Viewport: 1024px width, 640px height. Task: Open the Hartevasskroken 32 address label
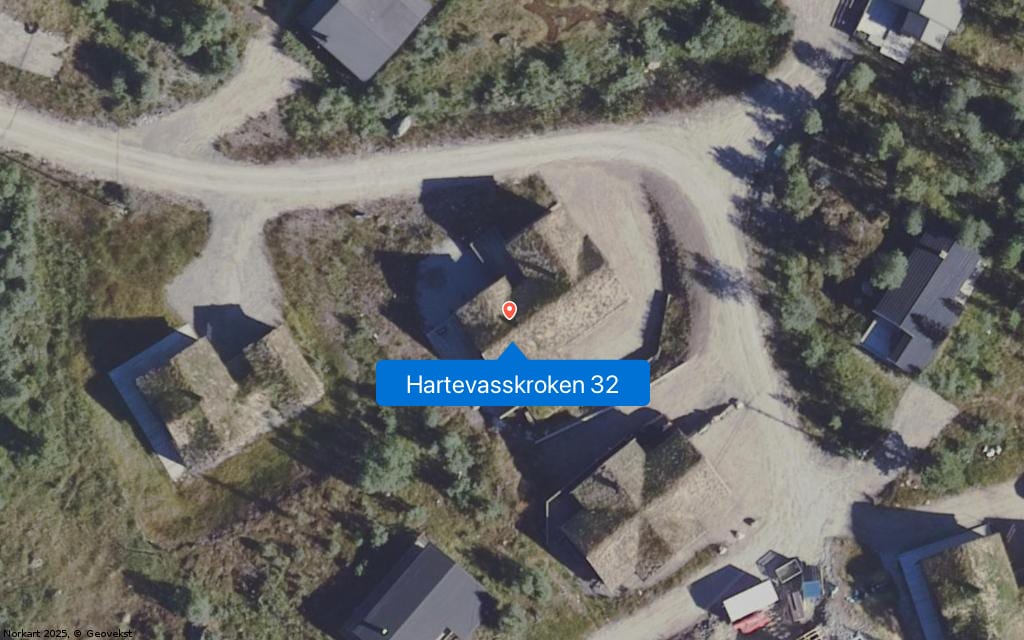[512, 384]
